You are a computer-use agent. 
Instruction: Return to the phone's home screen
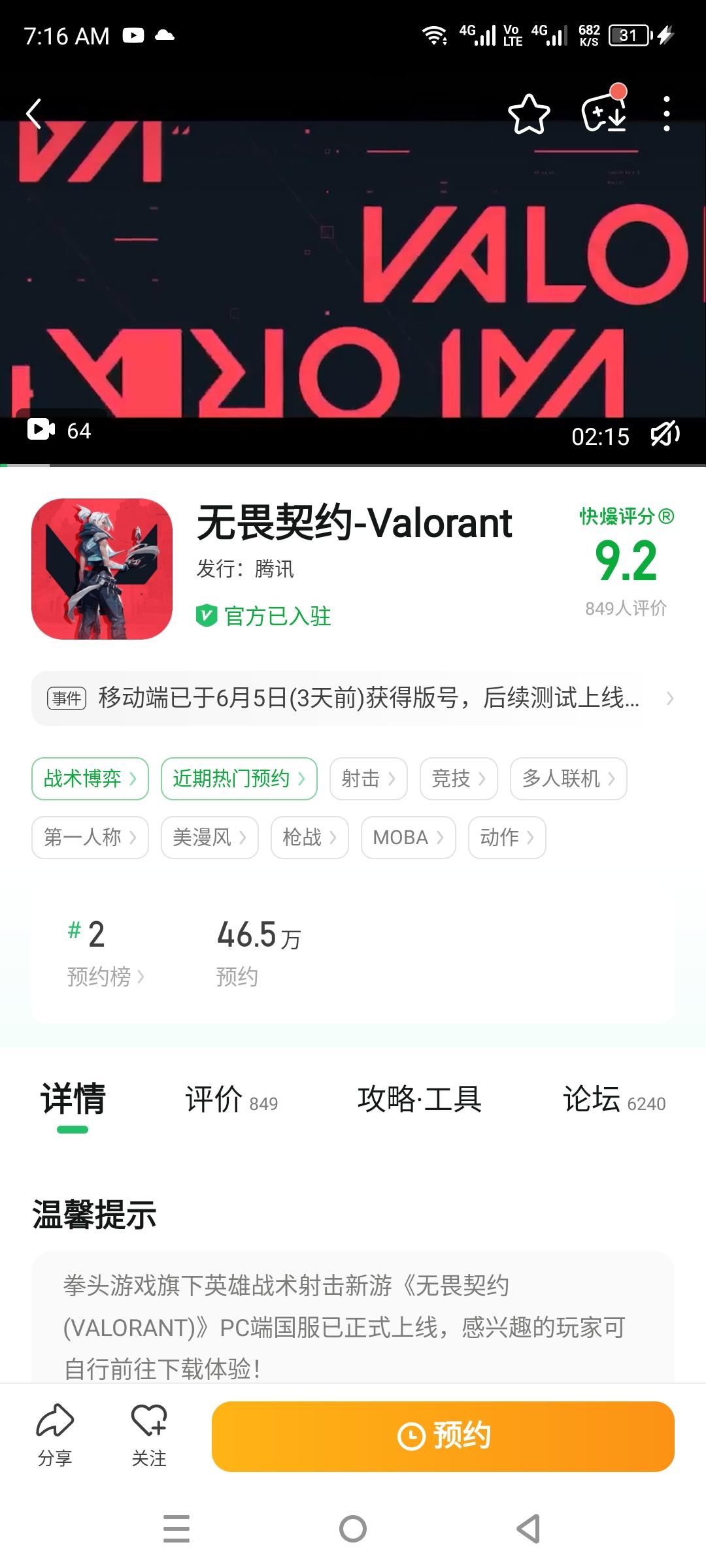[x=353, y=1529]
